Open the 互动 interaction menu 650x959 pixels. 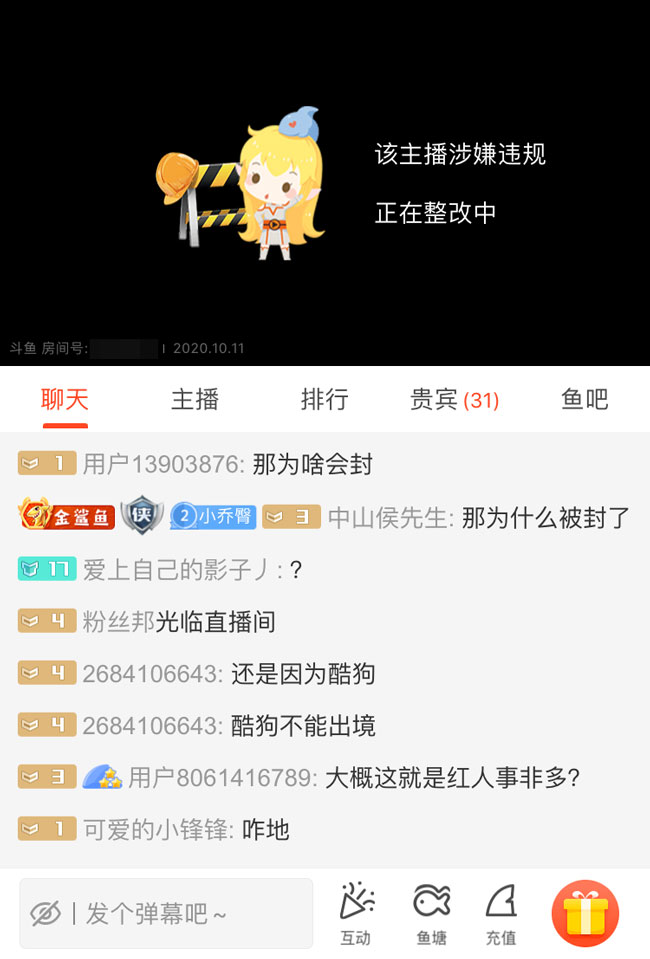click(x=356, y=913)
